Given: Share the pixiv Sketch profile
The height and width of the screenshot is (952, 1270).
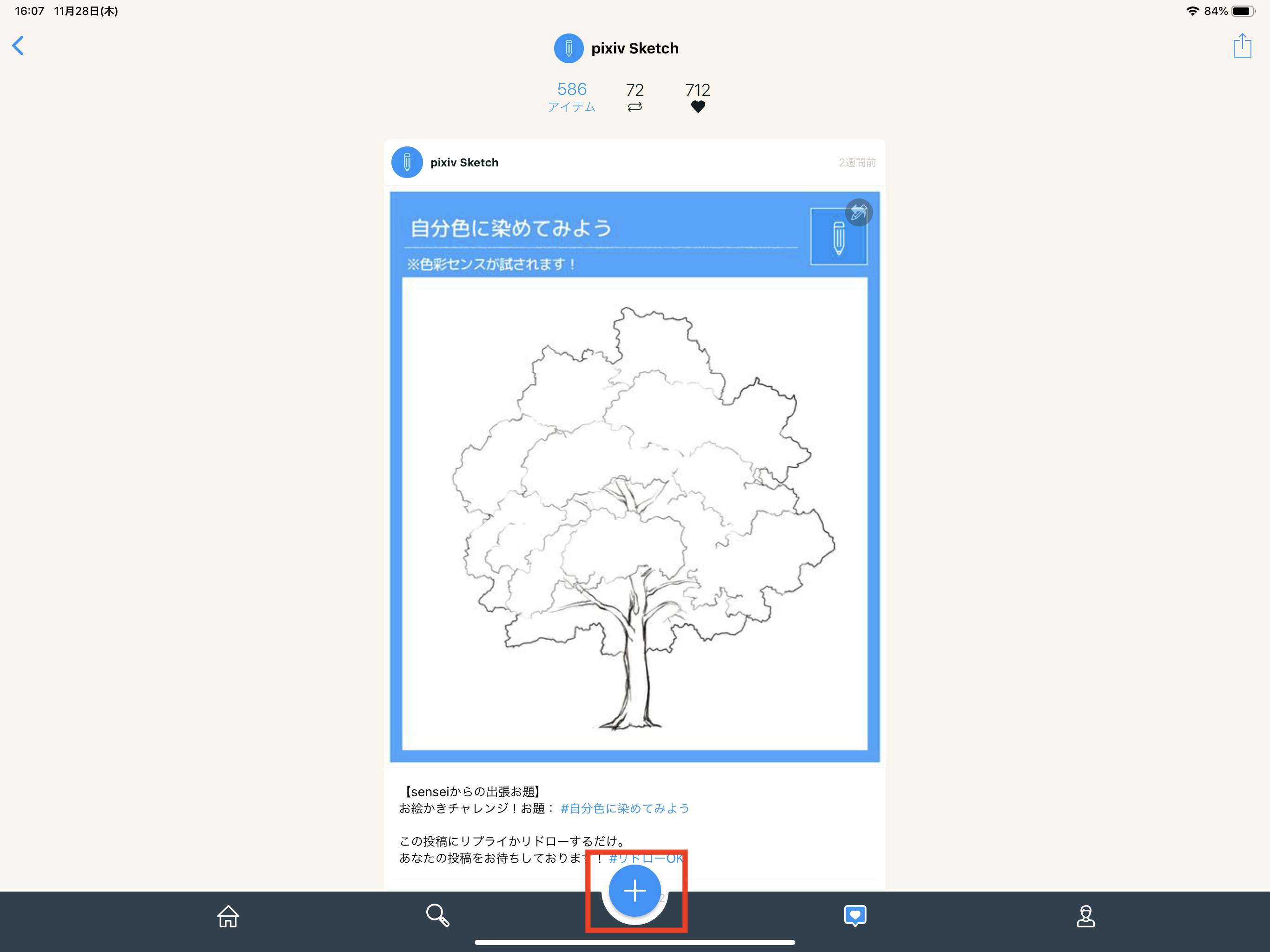Looking at the screenshot, I should (x=1242, y=46).
